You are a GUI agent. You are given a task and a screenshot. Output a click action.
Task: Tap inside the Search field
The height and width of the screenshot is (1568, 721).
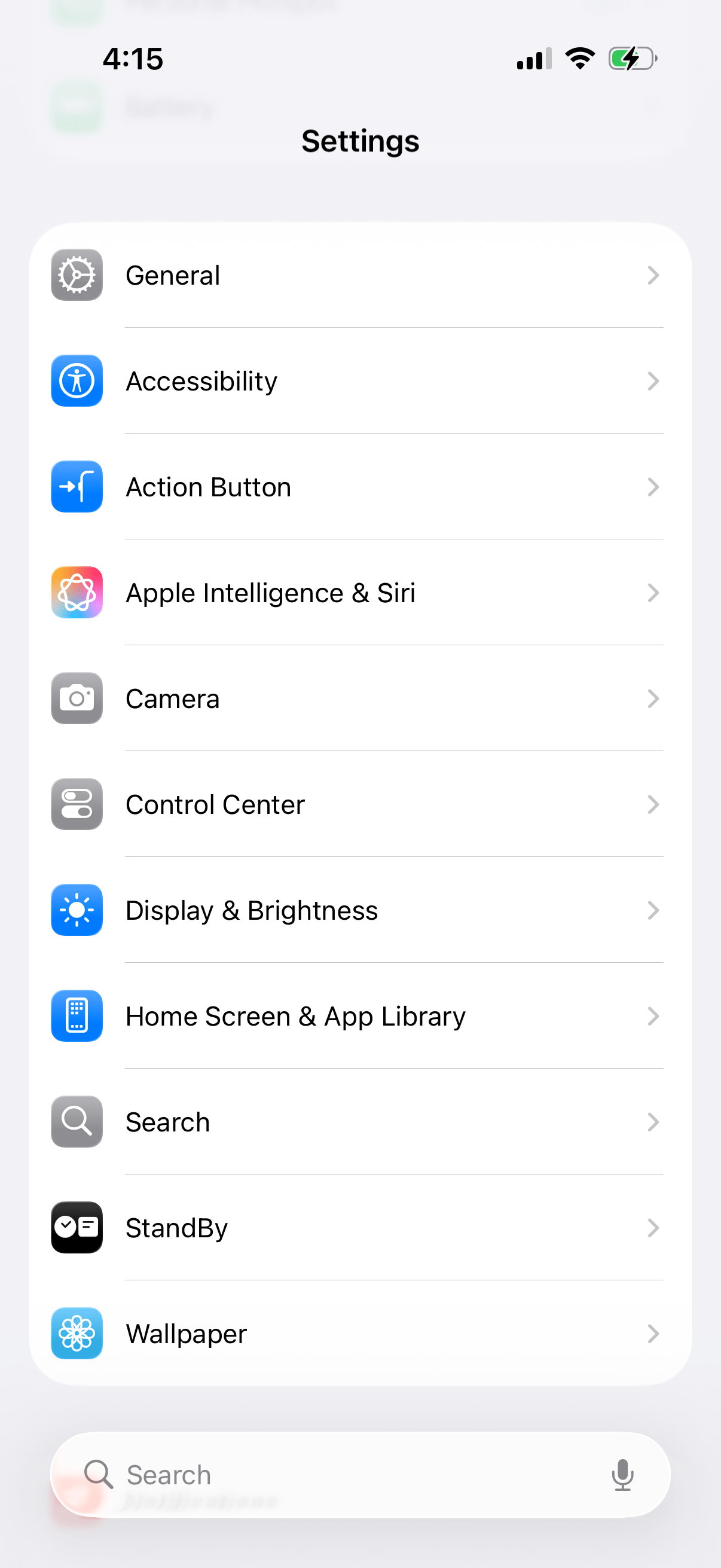click(304, 1475)
